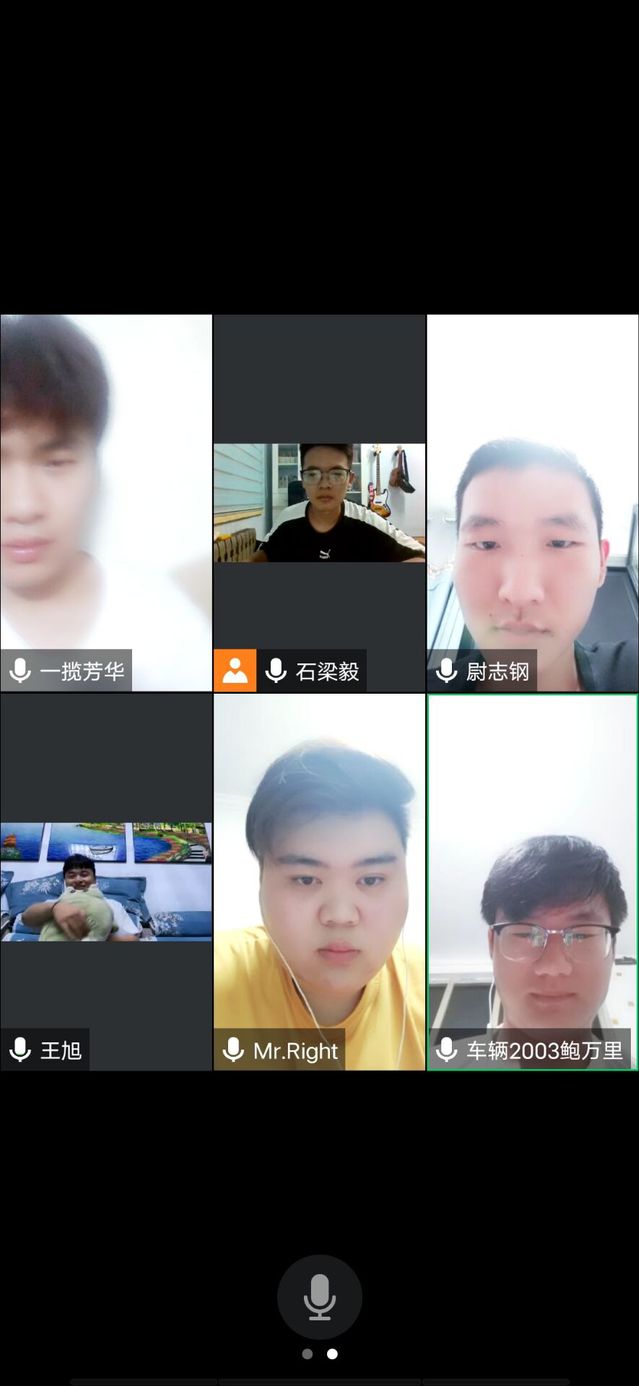The width and height of the screenshot is (639, 1386).
Task: Select the video tile of 尉志钢
Action: tap(532, 502)
